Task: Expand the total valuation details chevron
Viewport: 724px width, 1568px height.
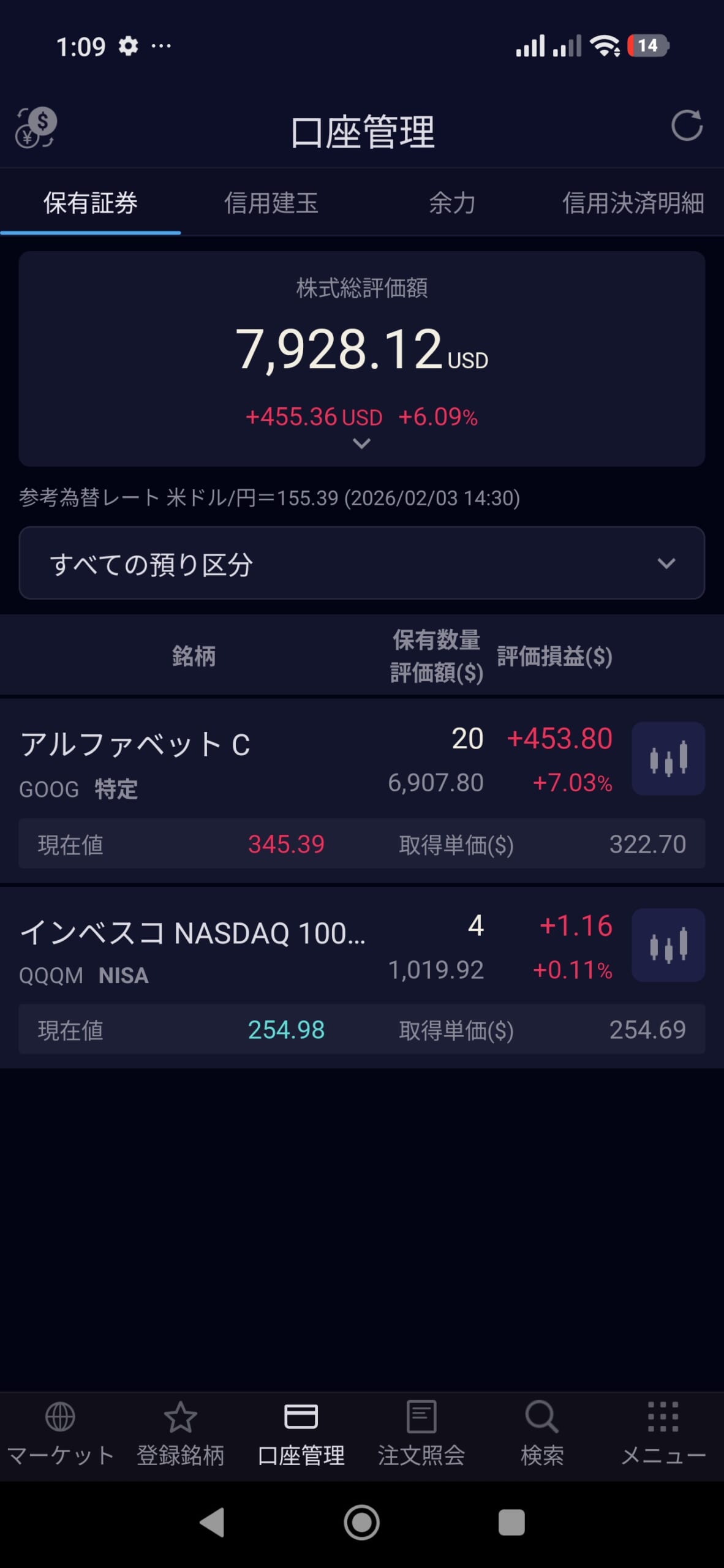Action: 361,443
